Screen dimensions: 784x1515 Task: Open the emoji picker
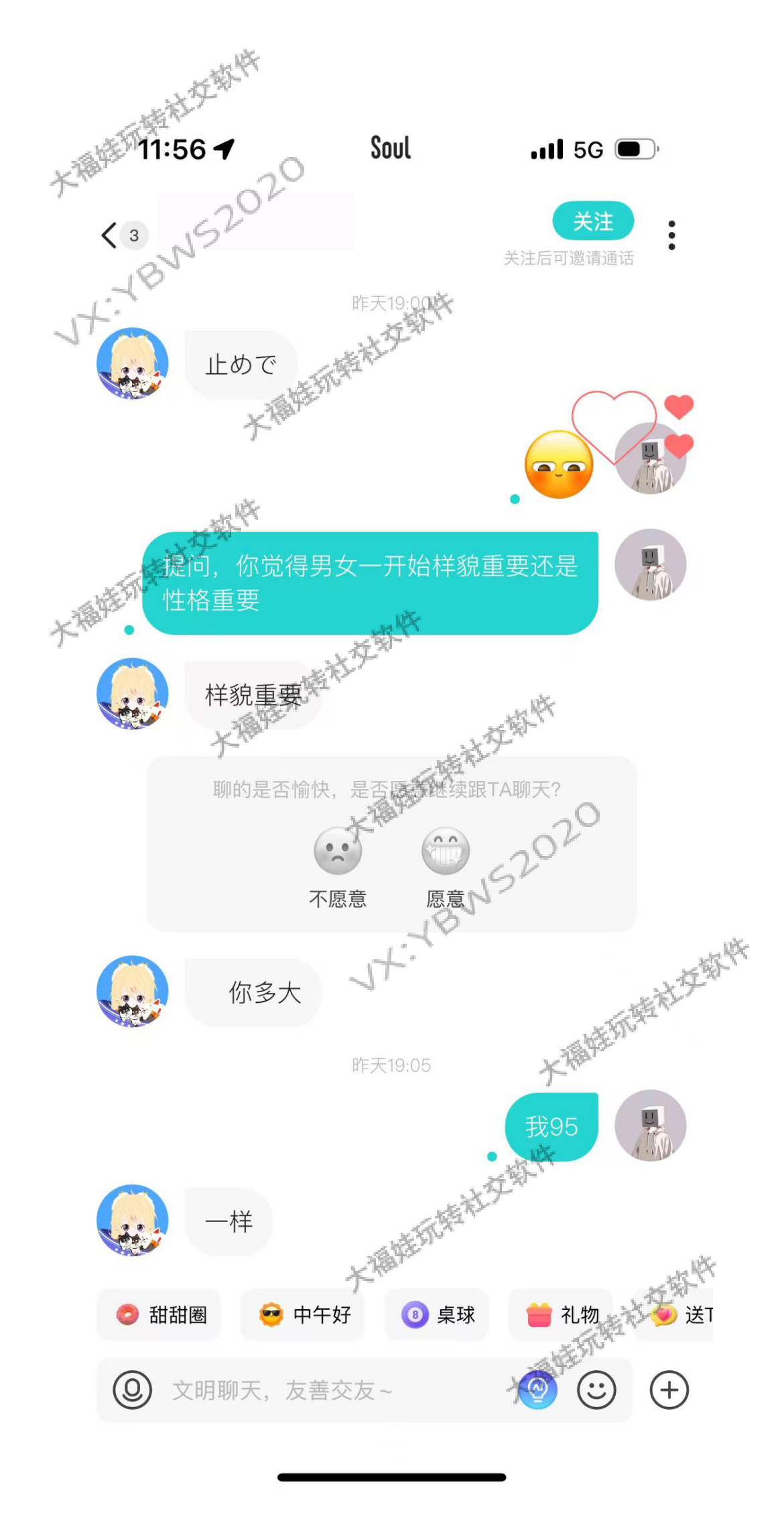click(596, 1390)
